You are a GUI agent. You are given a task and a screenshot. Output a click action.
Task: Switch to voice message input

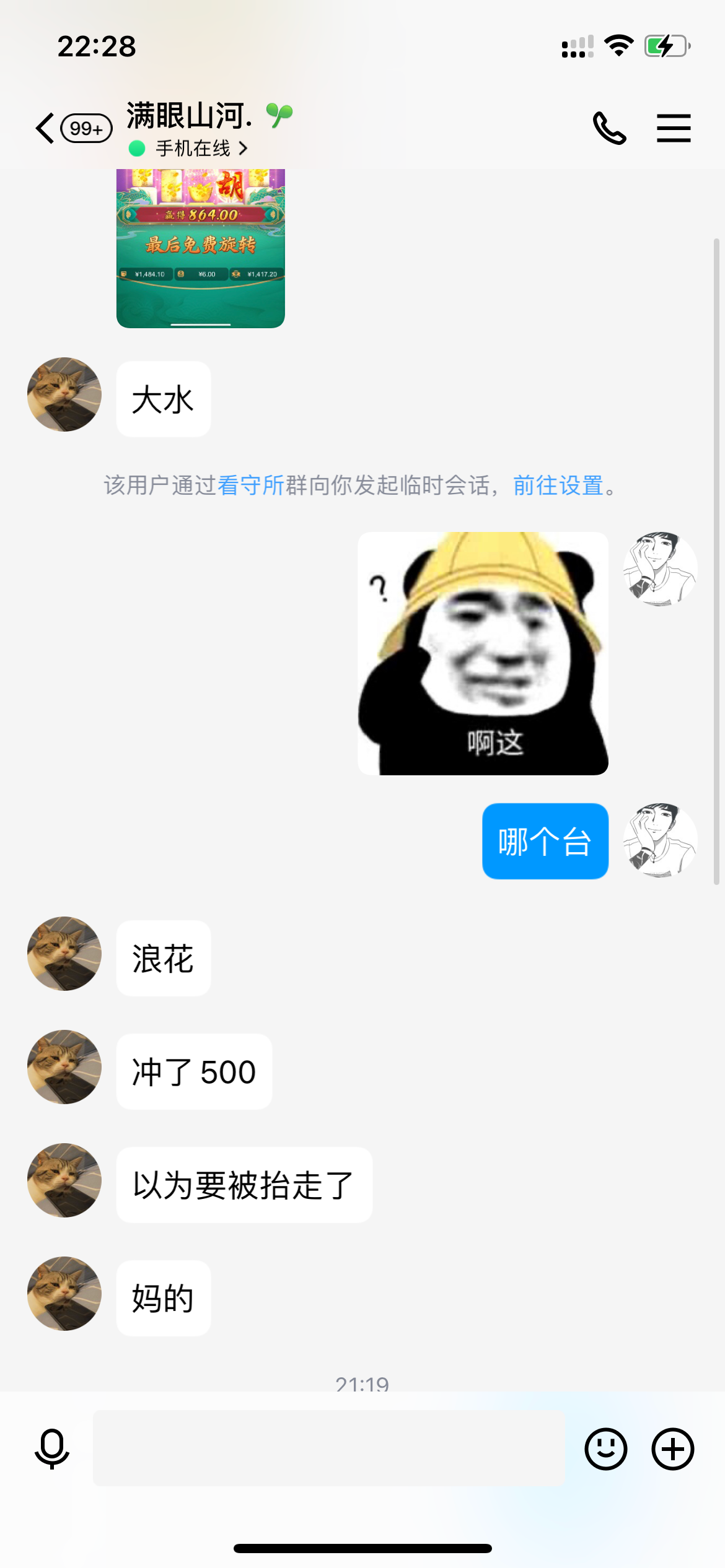point(52,1448)
